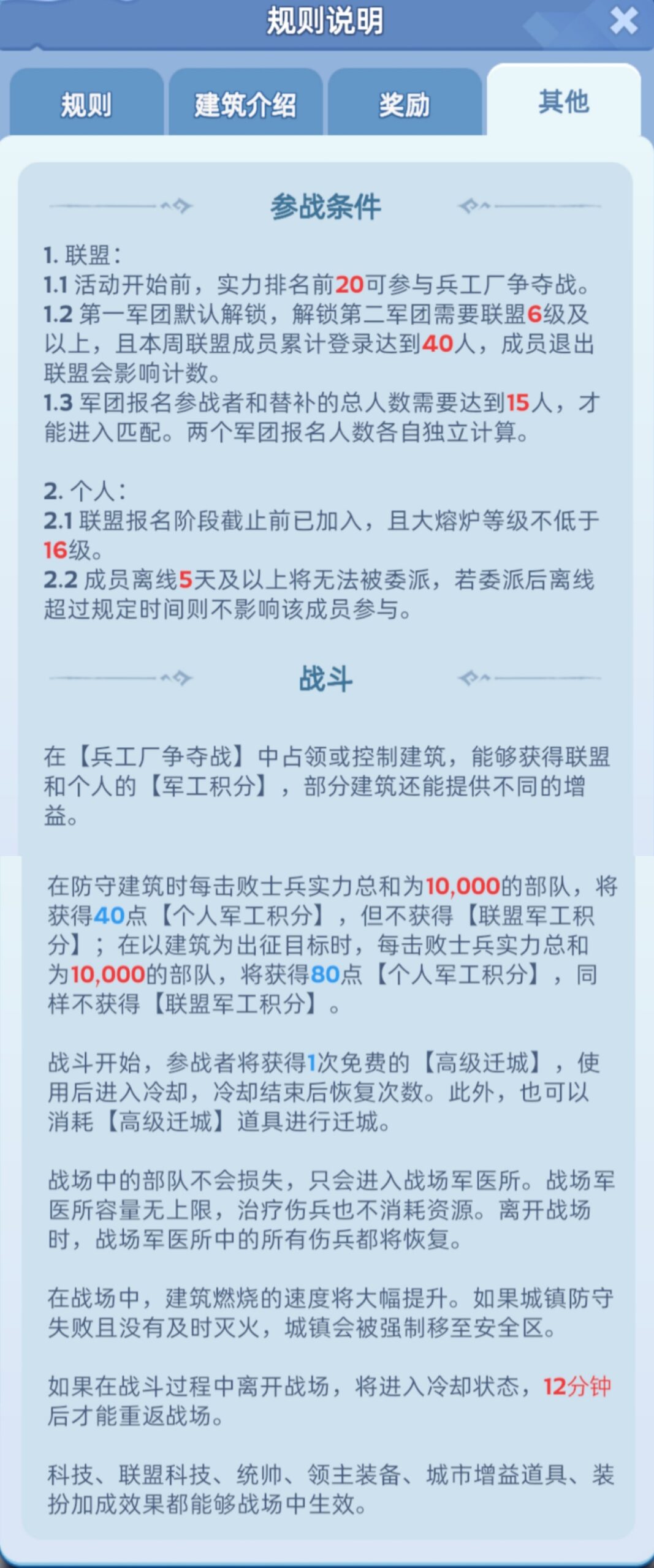The width and height of the screenshot is (654, 1568).
Task: Switch to the 规则 tab
Action: [x=86, y=104]
